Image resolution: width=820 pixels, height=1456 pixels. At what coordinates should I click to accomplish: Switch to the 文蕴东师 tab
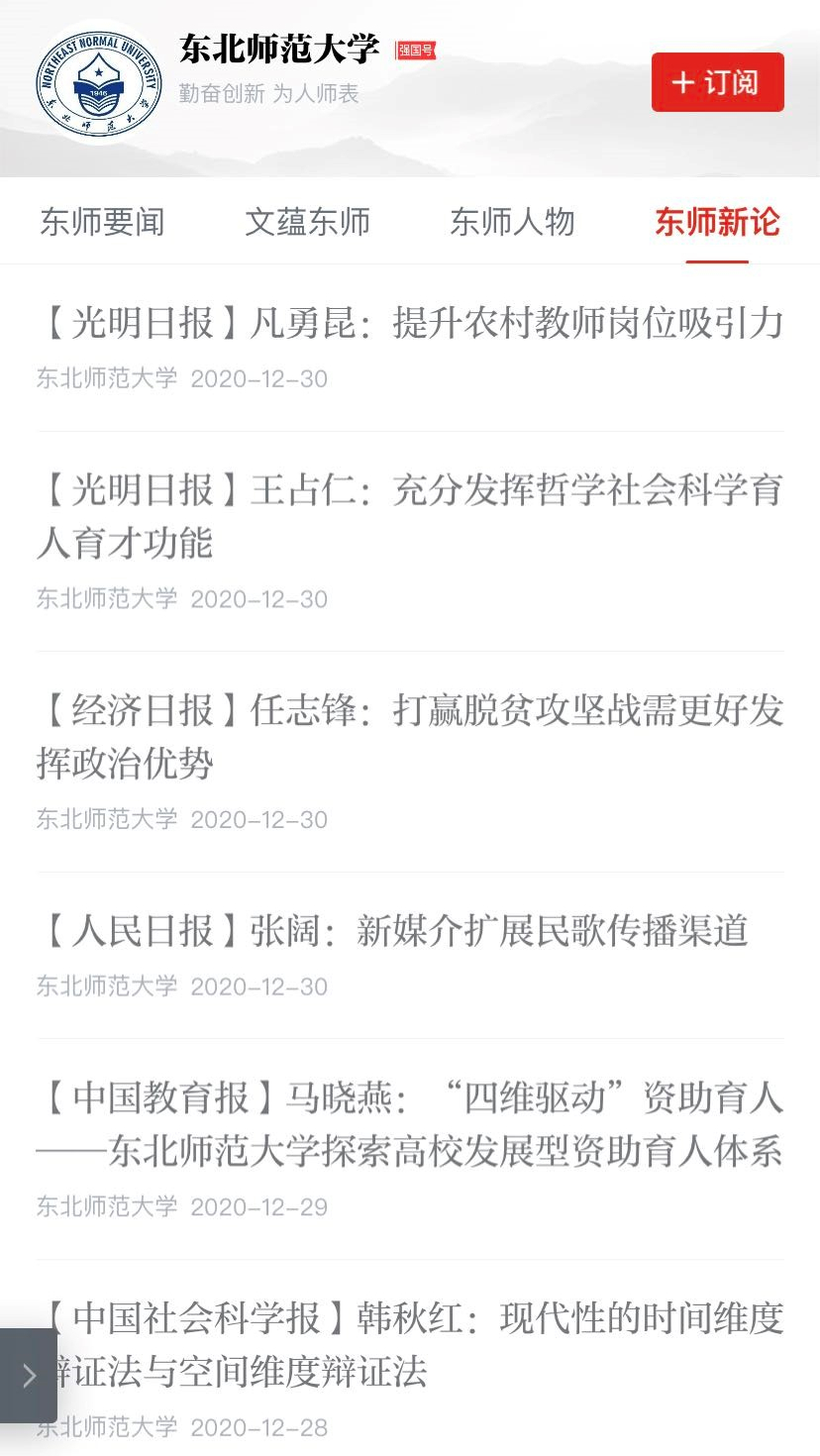[307, 222]
